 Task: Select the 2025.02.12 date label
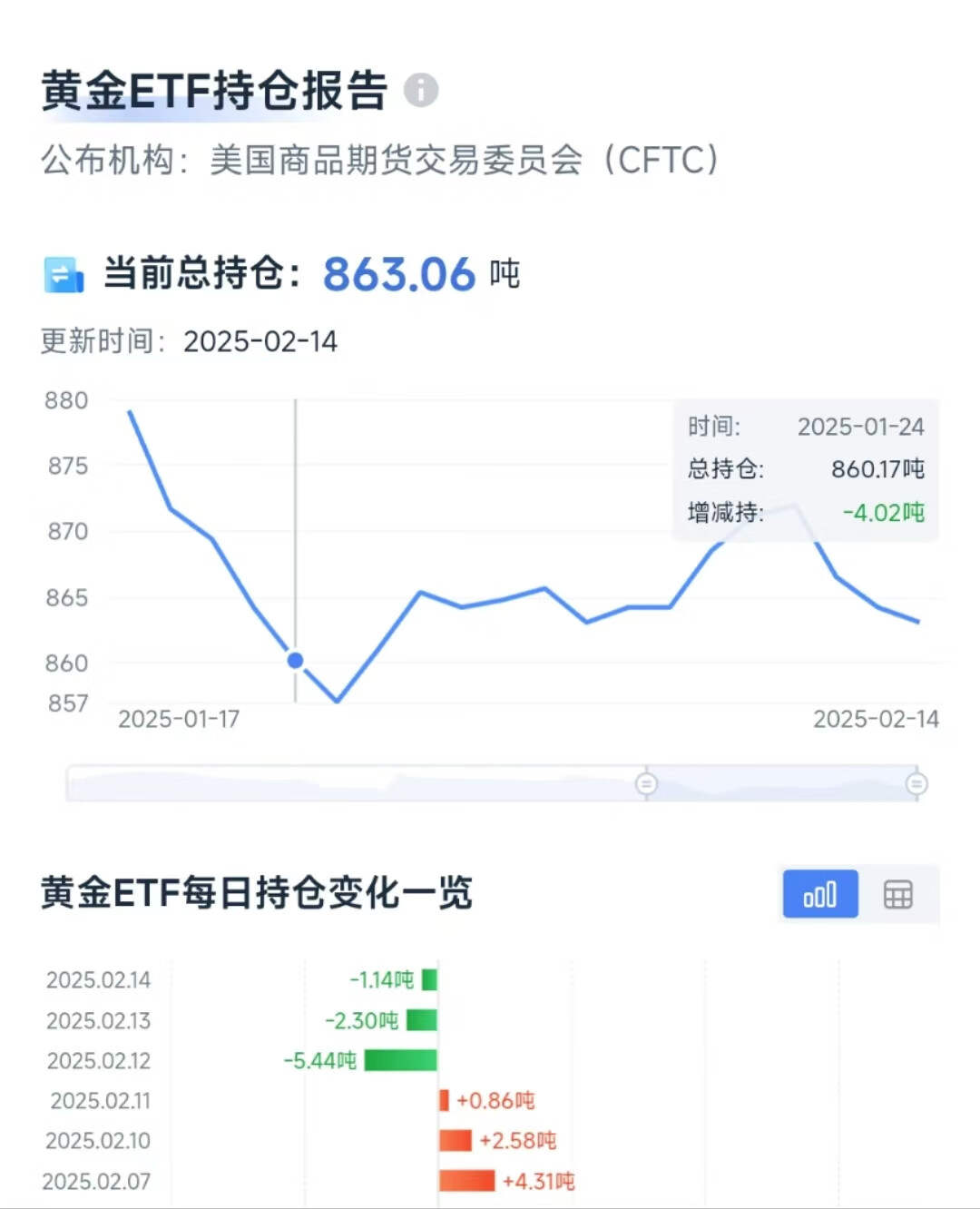coord(100,1060)
